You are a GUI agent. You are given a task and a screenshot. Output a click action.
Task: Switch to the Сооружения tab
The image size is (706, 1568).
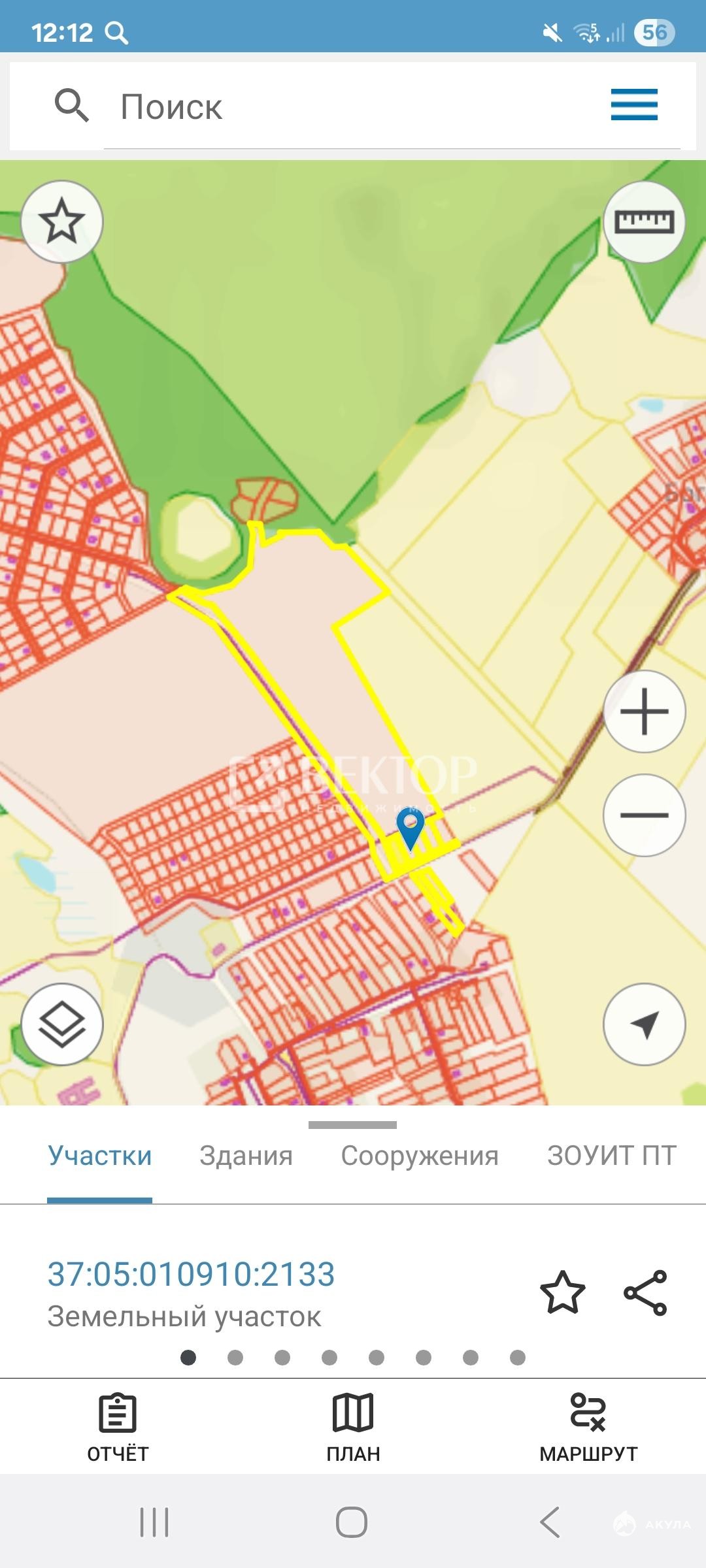420,1156
